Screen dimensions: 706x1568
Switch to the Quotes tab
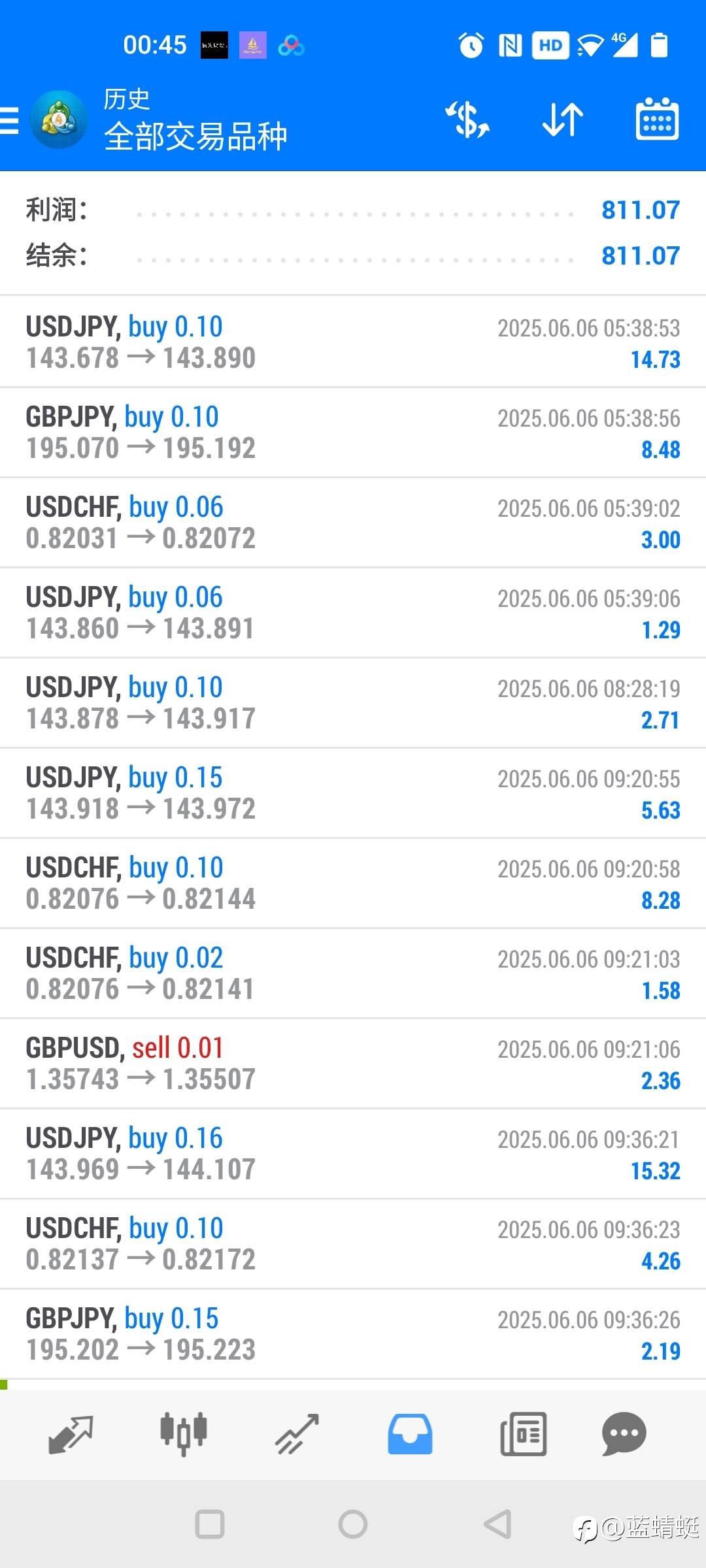(x=71, y=1435)
